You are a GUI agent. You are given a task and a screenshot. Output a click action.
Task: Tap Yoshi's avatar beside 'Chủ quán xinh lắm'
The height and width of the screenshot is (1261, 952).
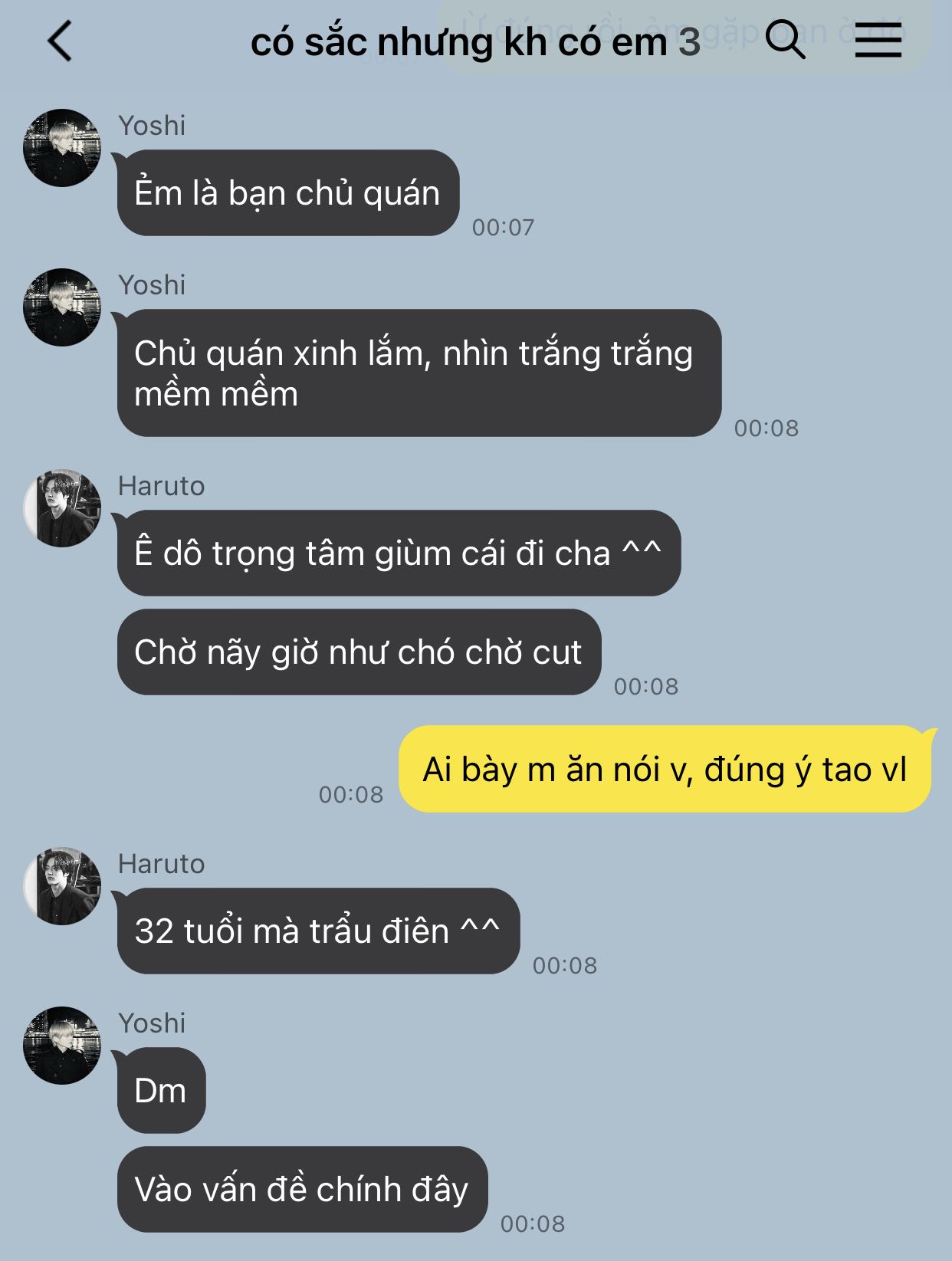(x=62, y=307)
